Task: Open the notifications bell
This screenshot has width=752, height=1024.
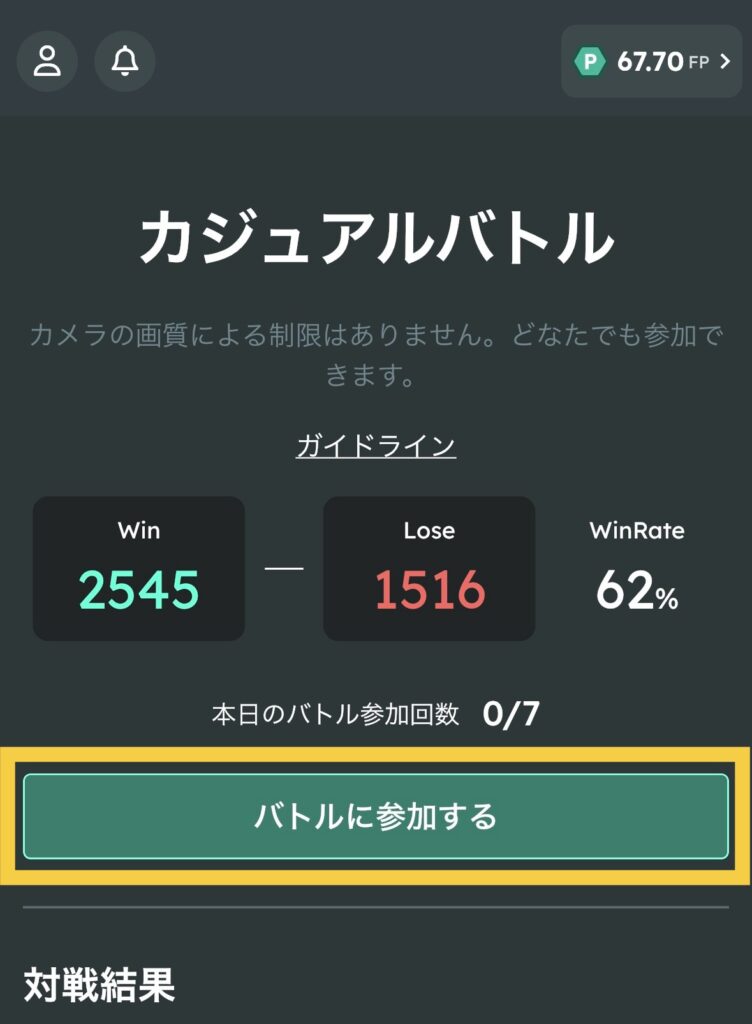Action: point(125,61)
